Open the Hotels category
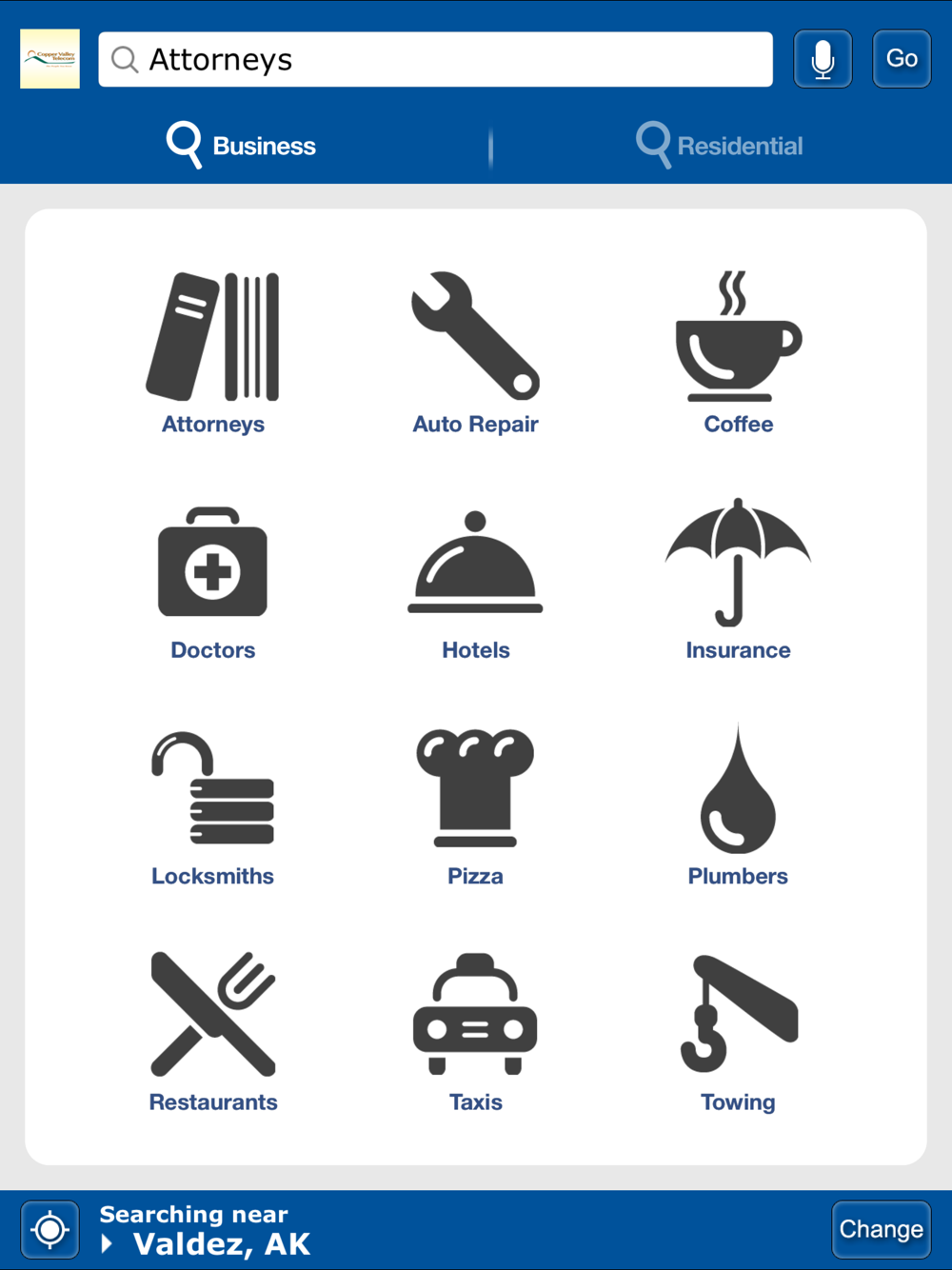The image size is (952, 1270). click(x=475, y=583)
